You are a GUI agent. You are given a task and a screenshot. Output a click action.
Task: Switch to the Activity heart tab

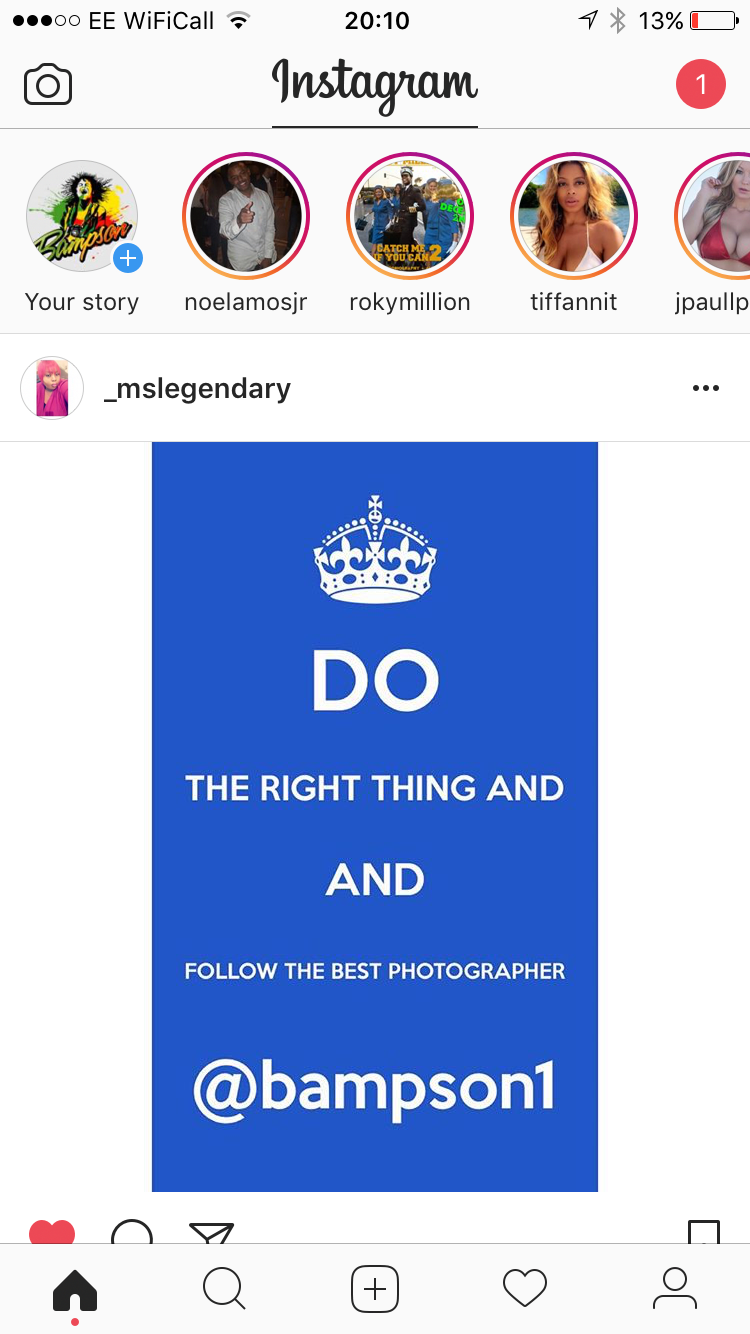pos(525,1290)
